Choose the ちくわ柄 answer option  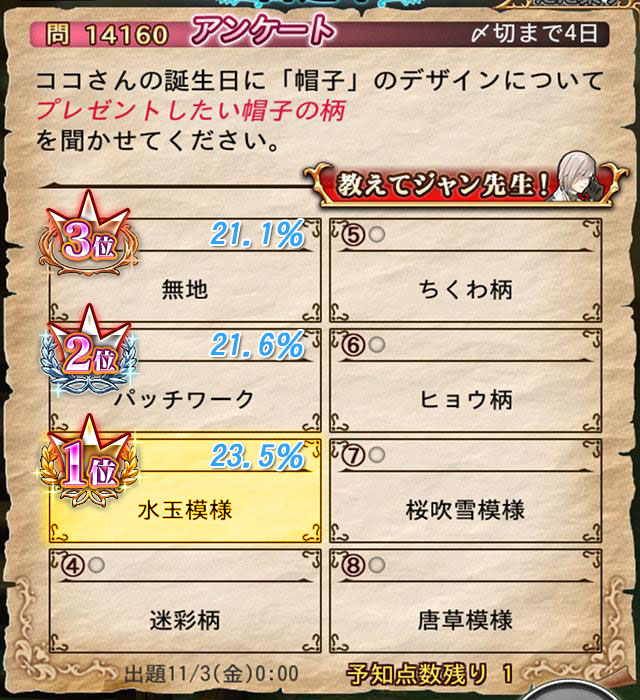pyautogui.click(x=466, y=279)
